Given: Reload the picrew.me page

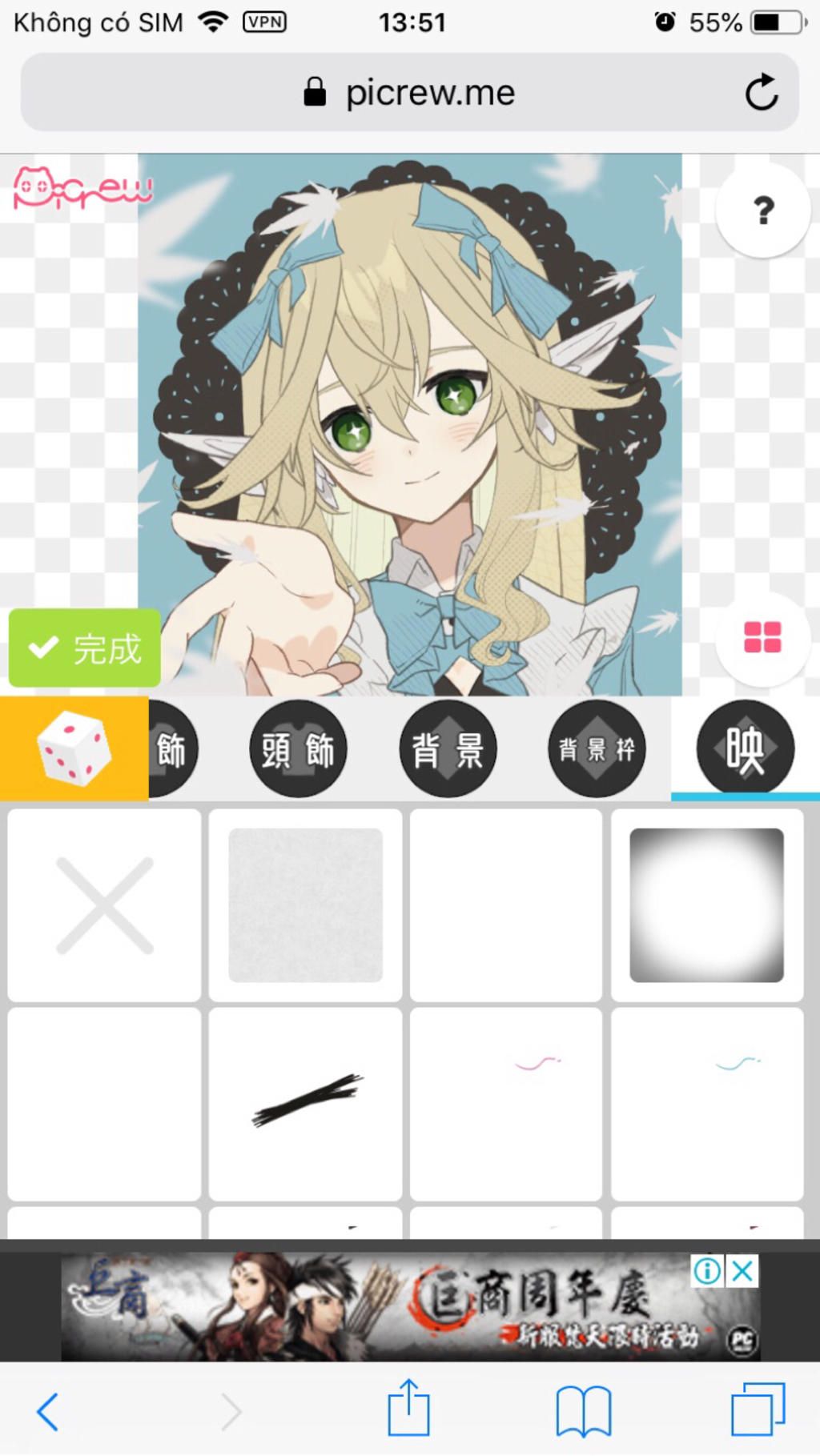Looking at the screenshot, I should tap(761, 92).
